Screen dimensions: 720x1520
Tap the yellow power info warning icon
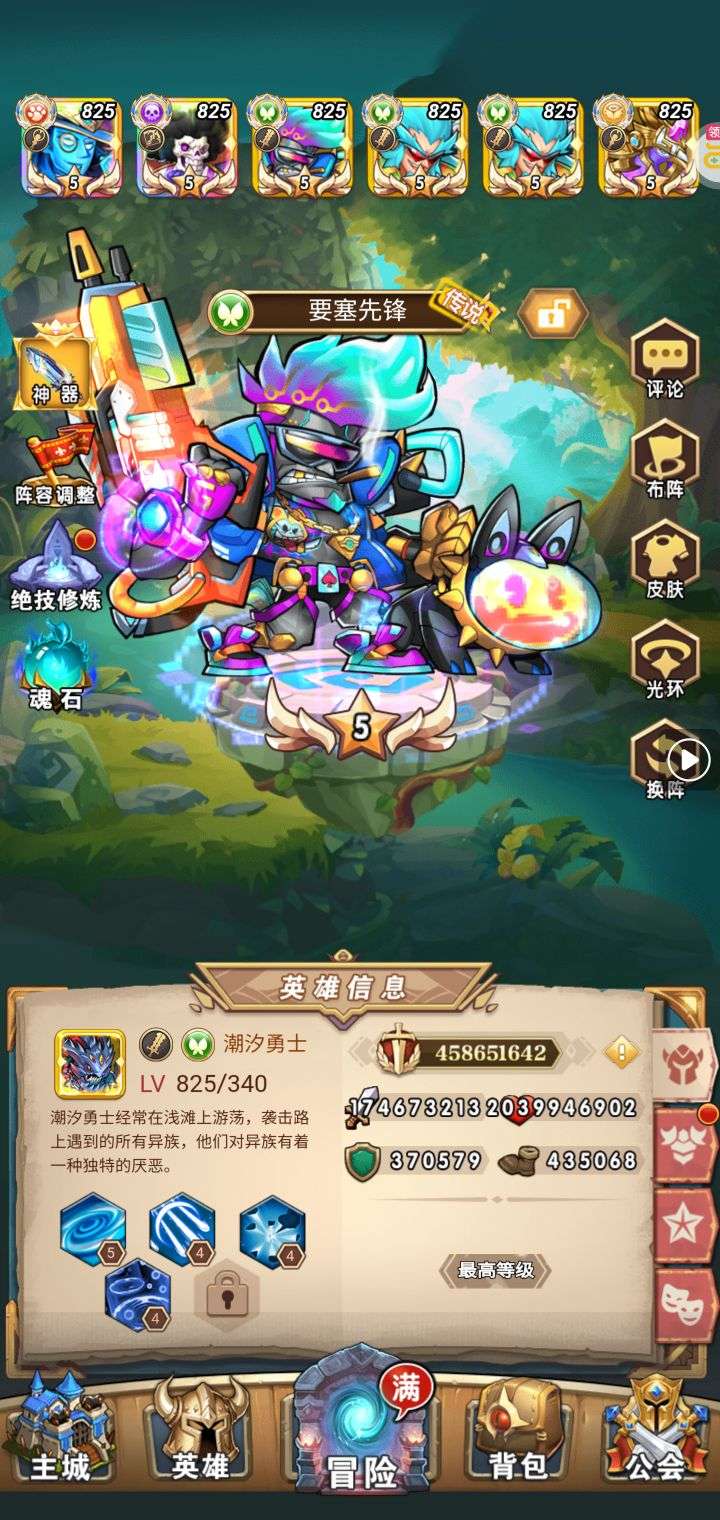click(622, 1051)
